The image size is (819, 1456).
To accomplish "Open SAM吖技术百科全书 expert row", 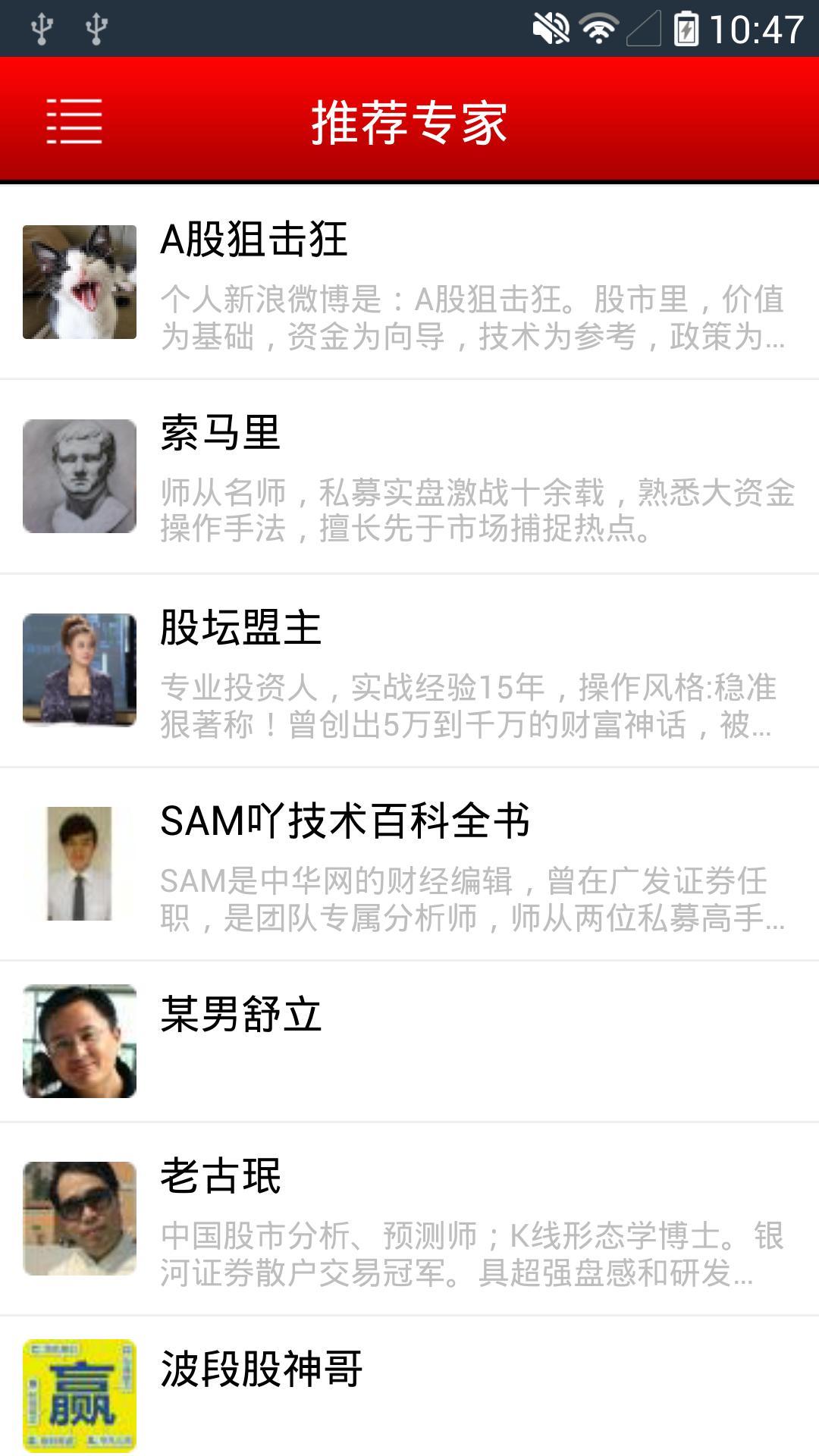I will (409, 864).
